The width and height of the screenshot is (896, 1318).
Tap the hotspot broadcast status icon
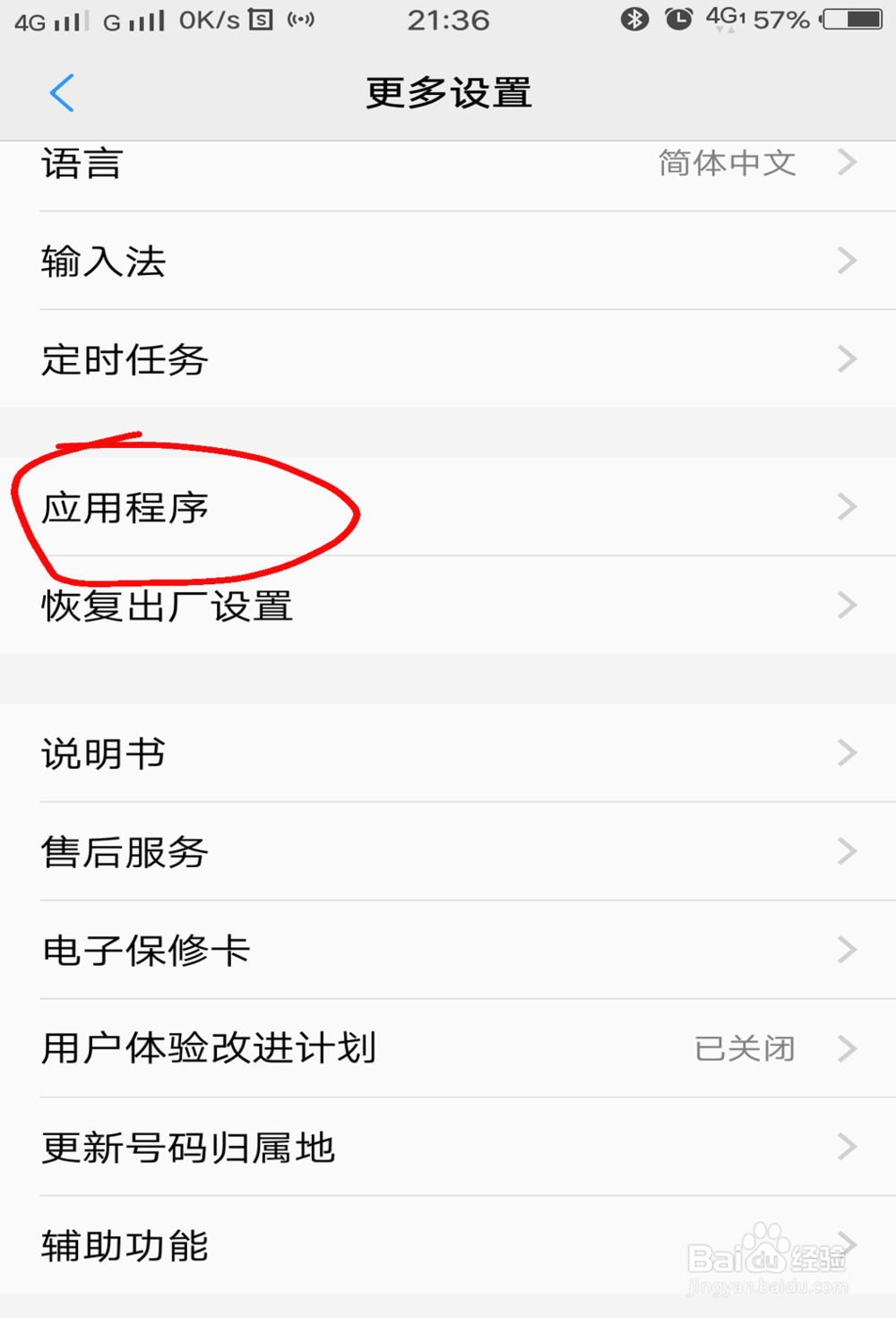301,20
